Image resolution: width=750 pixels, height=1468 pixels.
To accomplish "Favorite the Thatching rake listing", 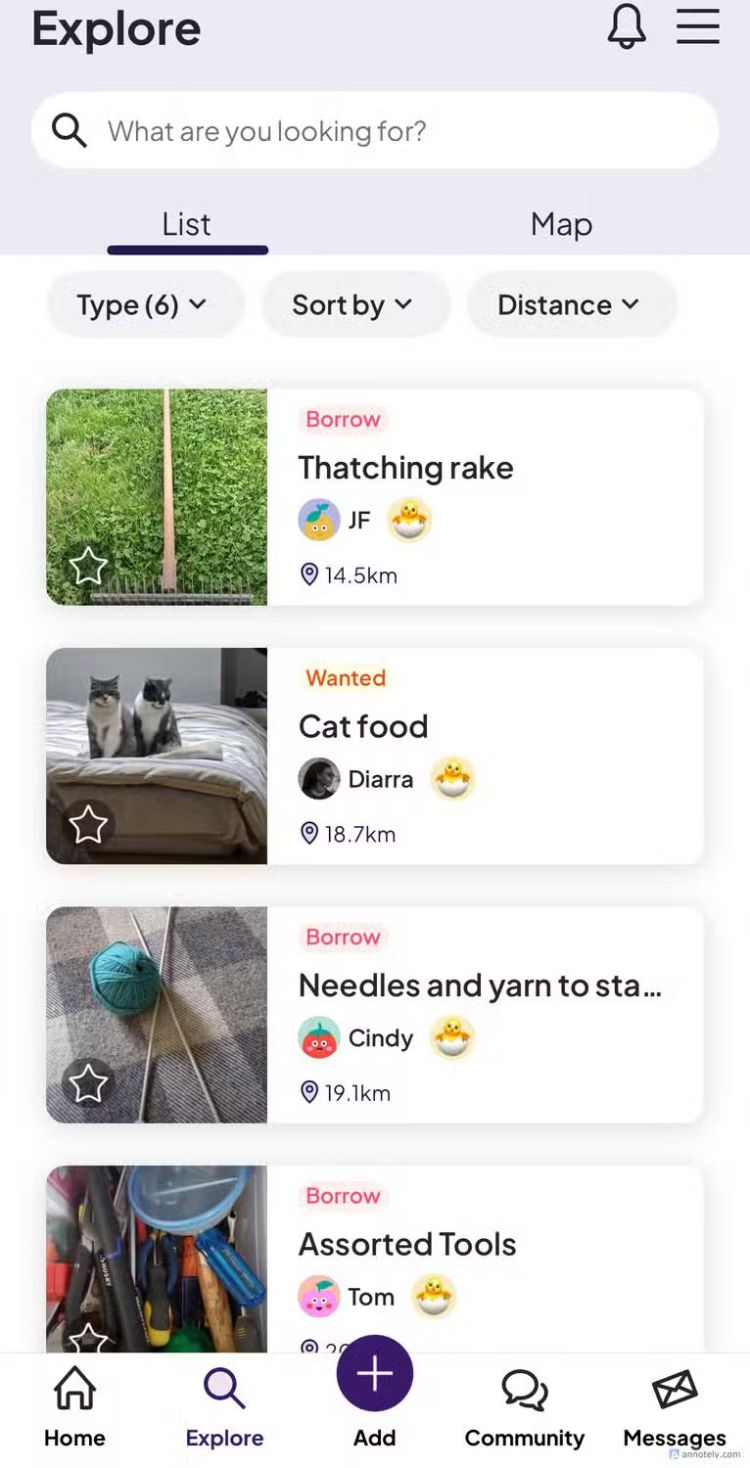I will click(88, 566).
